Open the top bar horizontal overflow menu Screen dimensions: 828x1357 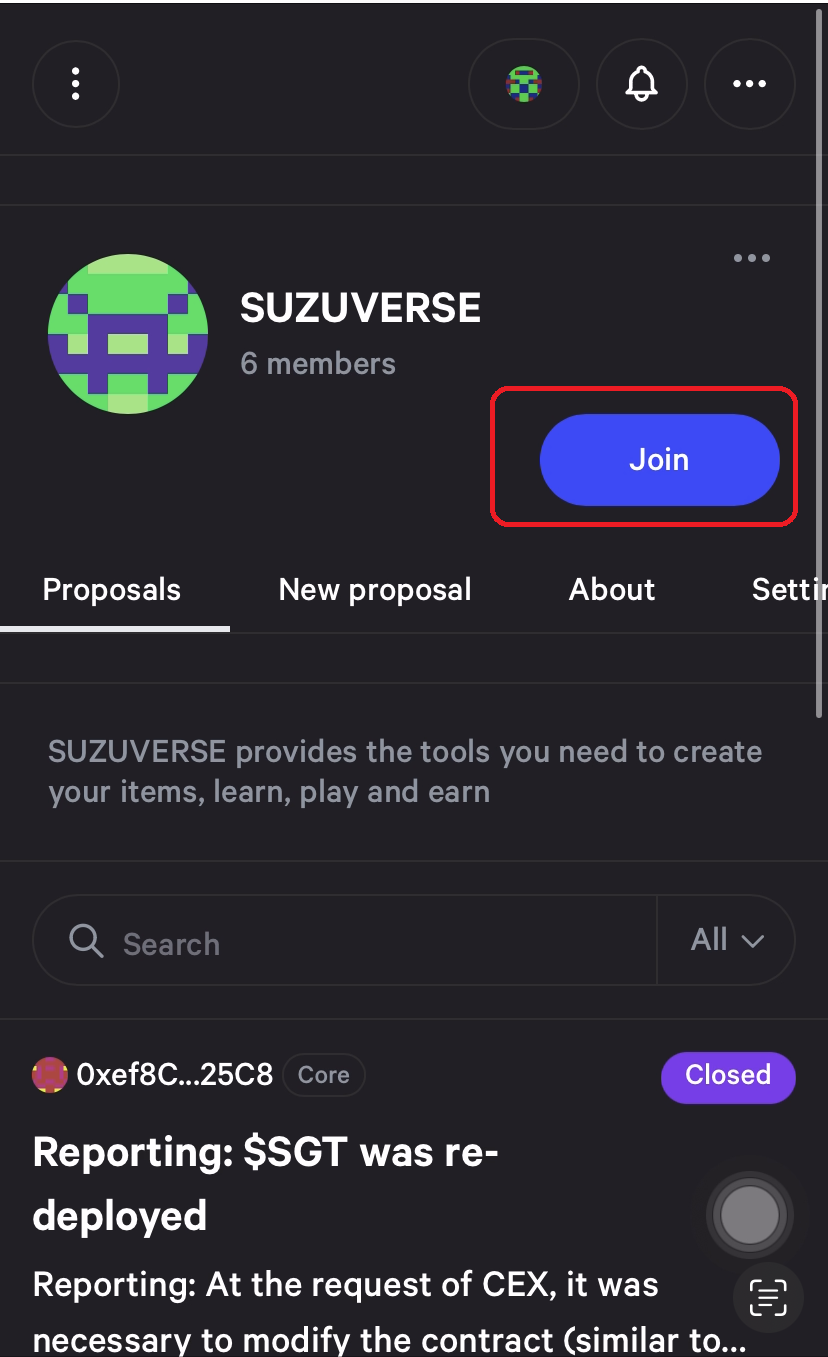749,84
